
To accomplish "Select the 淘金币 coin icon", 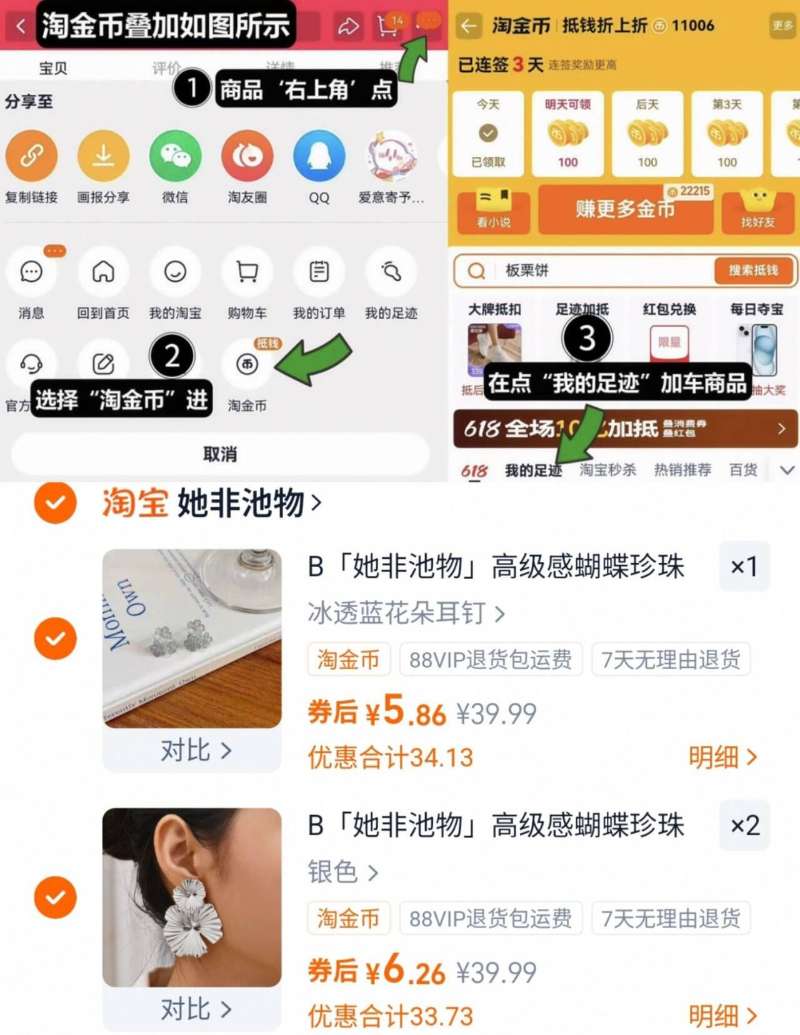I will (247, 366).
